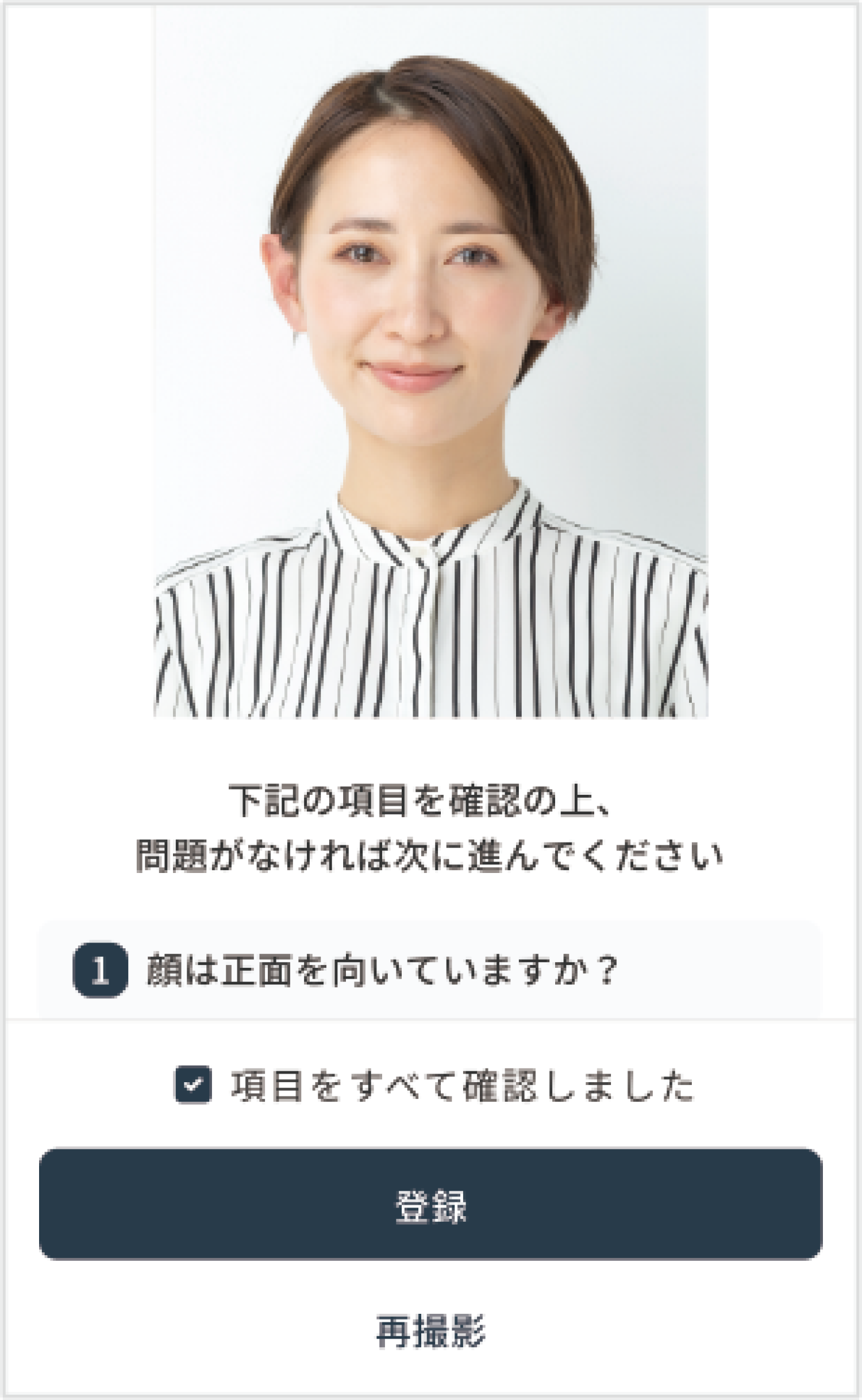
Task: Uncheck the 項目をすべて確認しました checkbox
Action: [193, 1084]
